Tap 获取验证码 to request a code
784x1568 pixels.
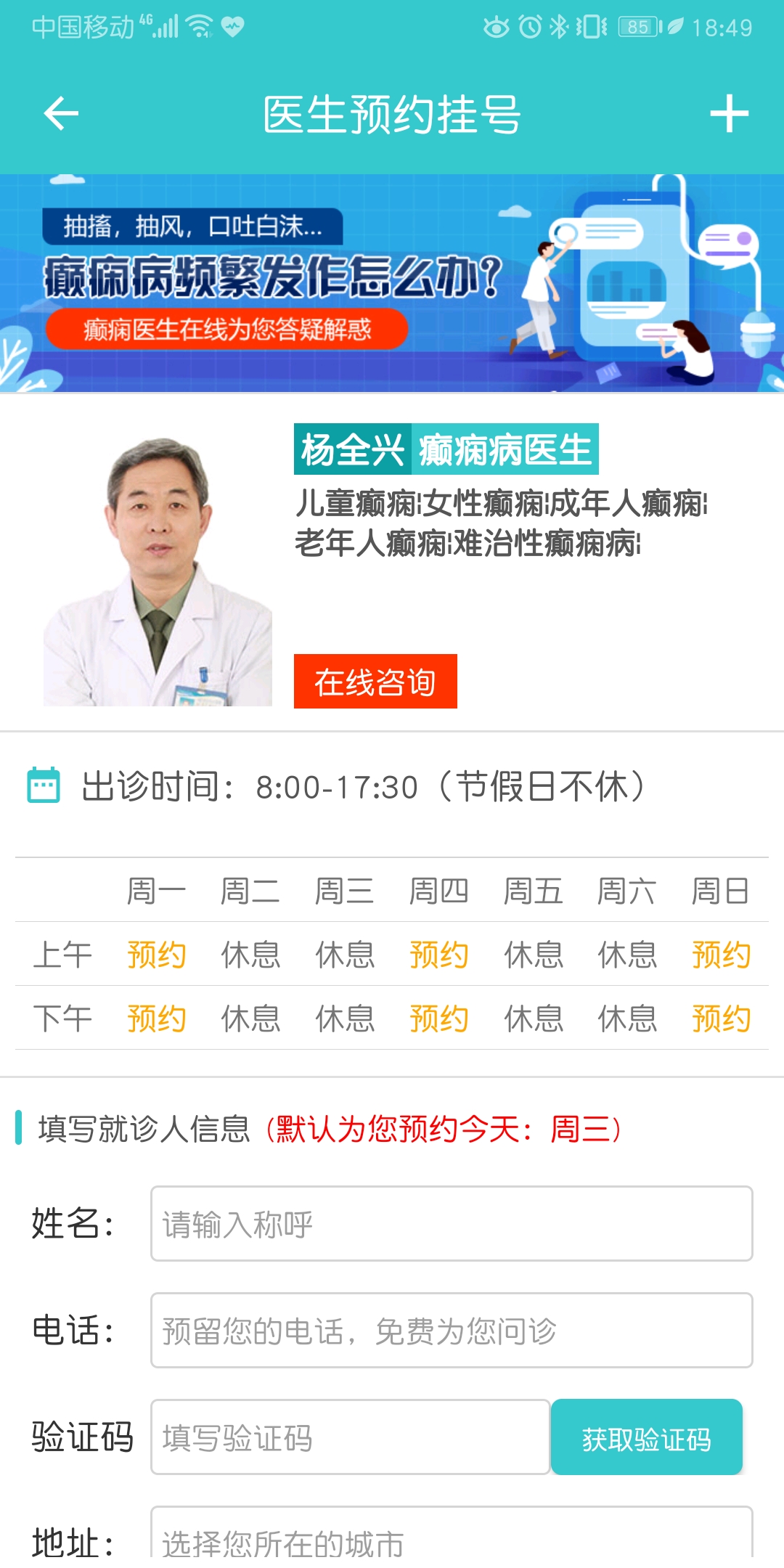(x=646, y=1437)
